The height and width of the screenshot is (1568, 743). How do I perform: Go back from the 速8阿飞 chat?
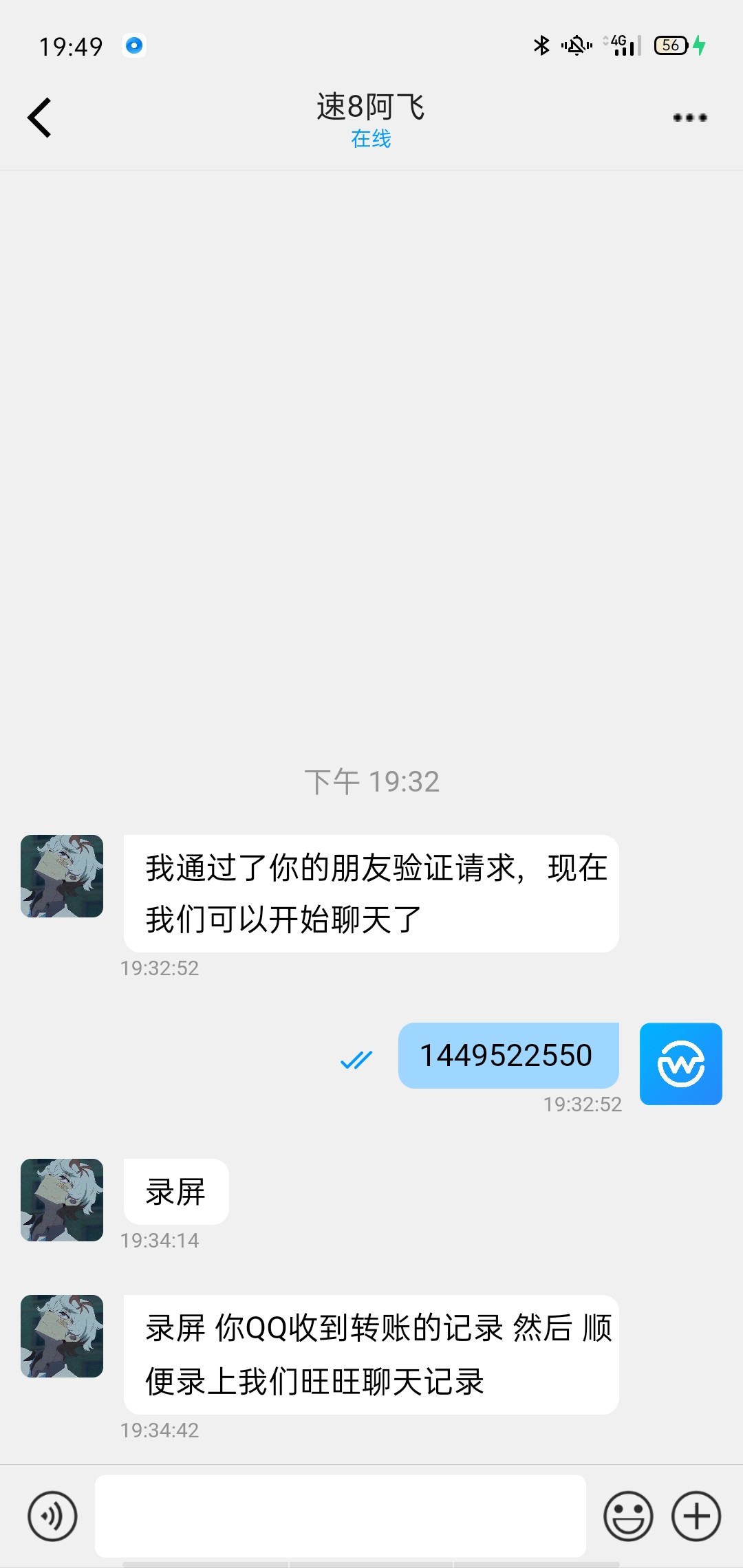coord(40,118)
